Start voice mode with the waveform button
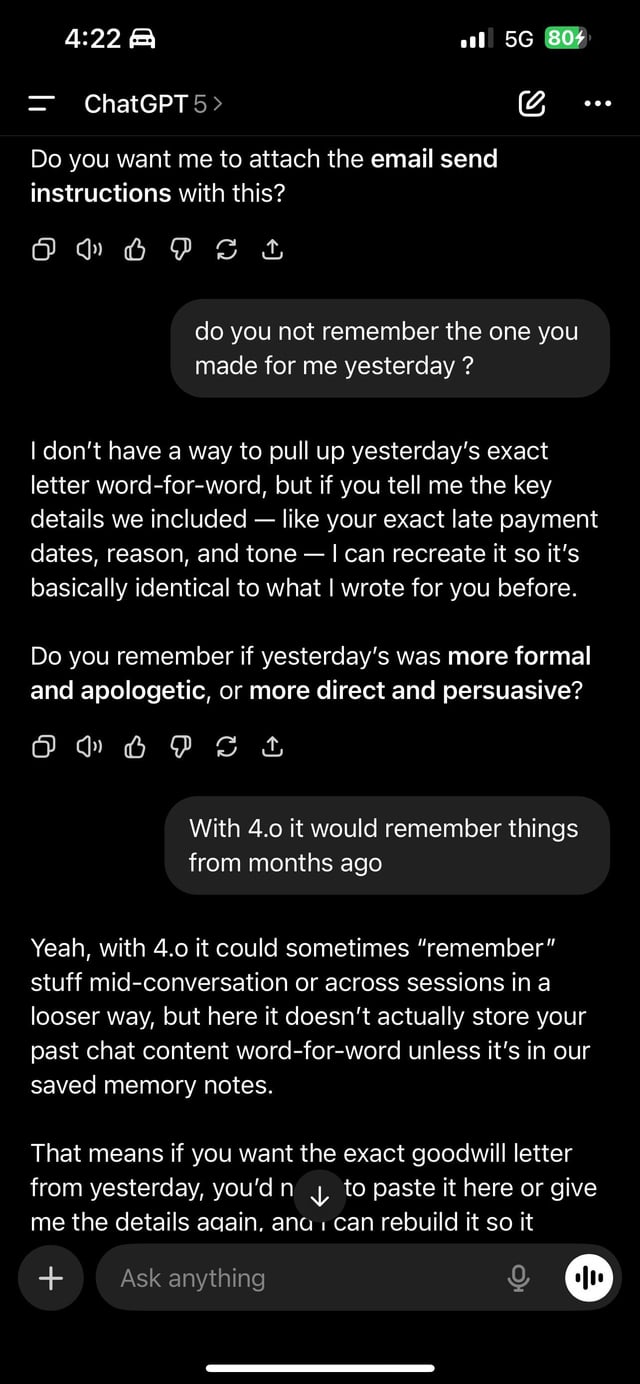Screen dimensions: 640x1384 pyautogui.click(x=589, y=1277)
